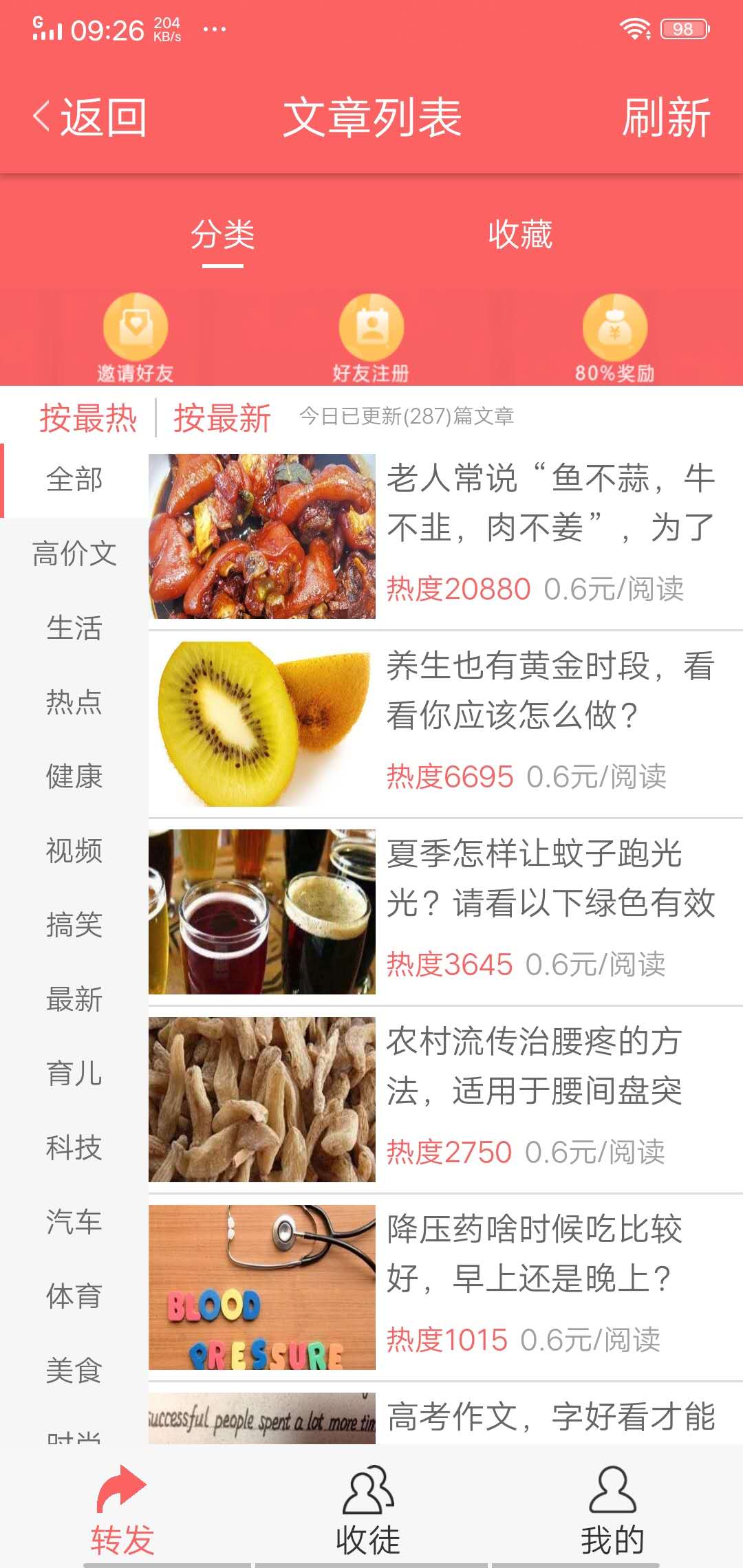Tap the Wi-Fi status bar icon

(x=634, y=28)
